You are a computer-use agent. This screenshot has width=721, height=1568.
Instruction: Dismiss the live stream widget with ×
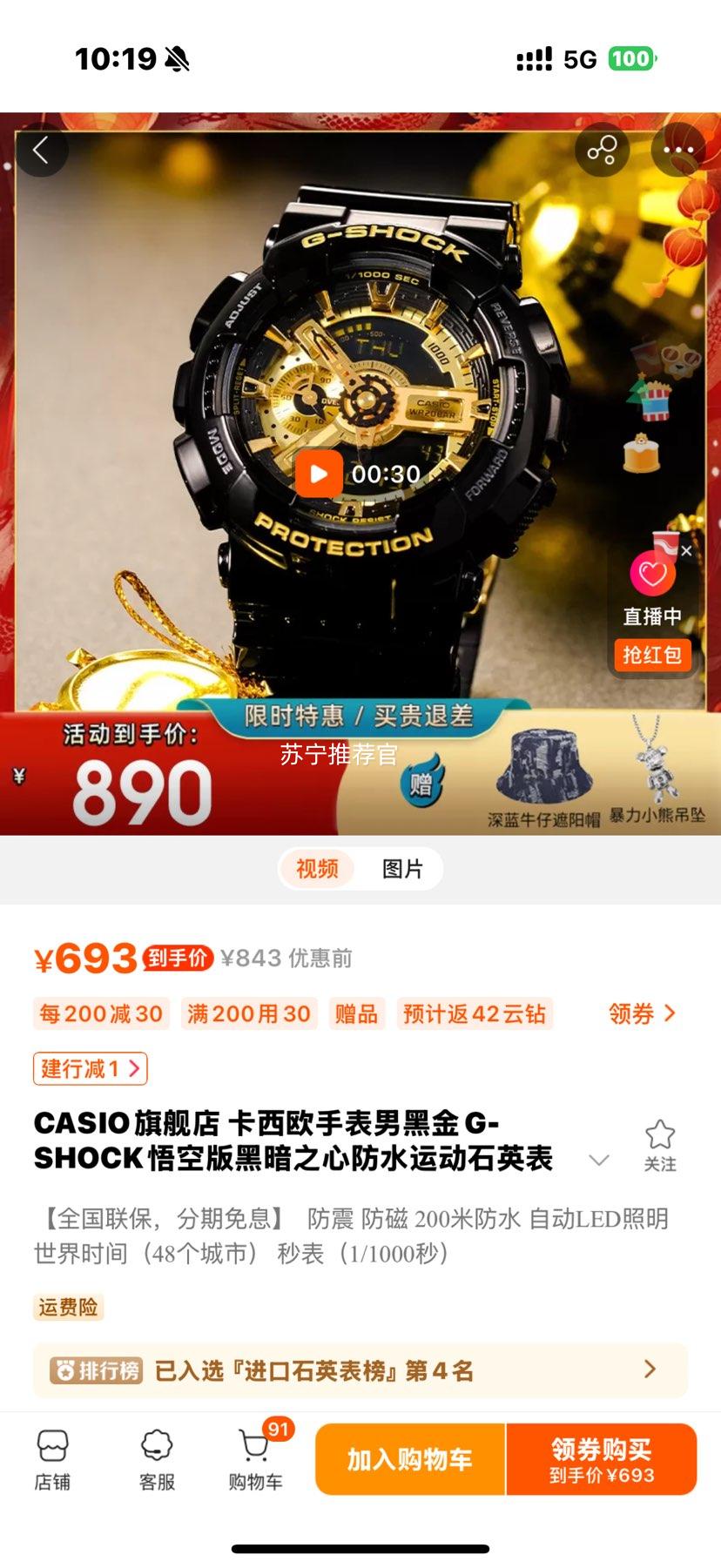point(687,550)
